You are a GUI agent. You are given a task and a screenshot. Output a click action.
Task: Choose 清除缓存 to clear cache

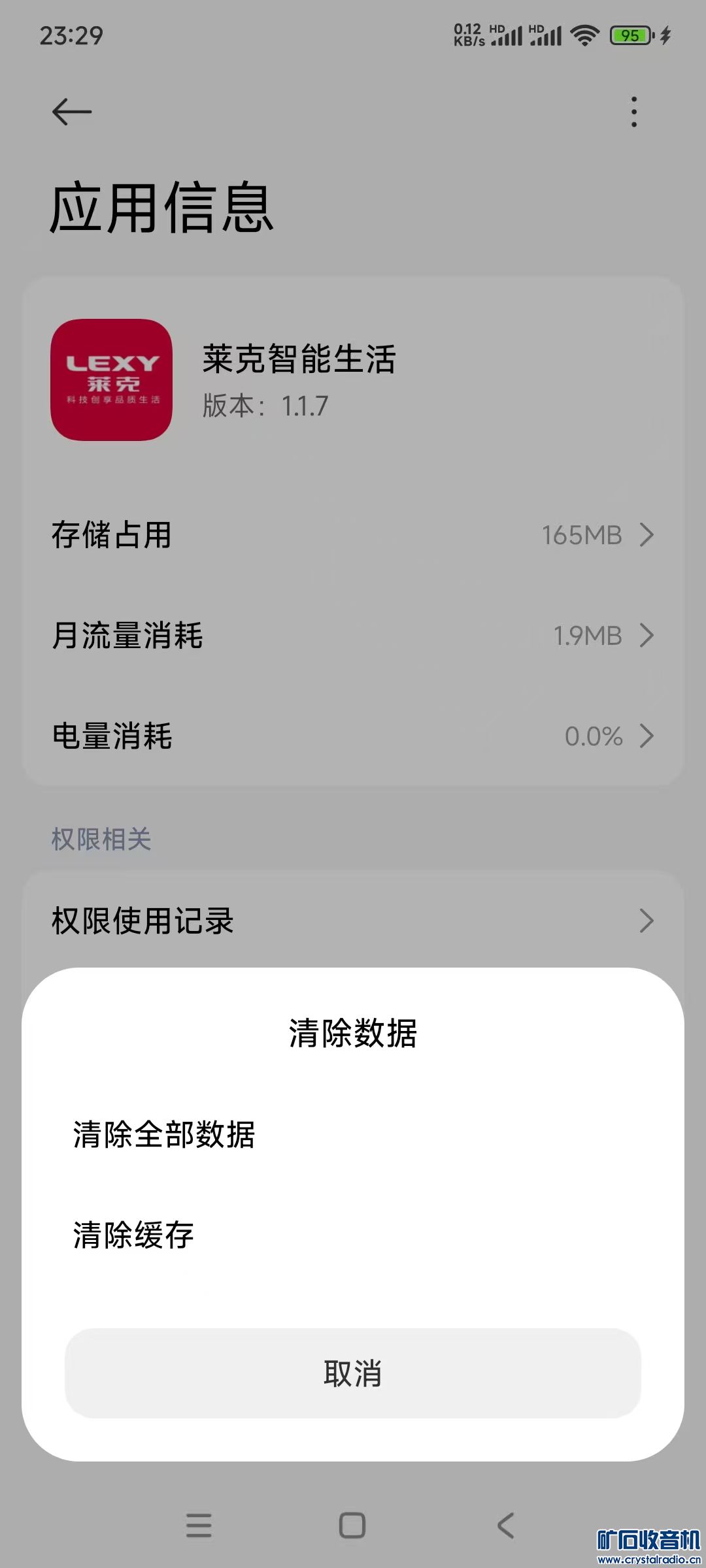pyautogui.click(x=134, y=1235)
